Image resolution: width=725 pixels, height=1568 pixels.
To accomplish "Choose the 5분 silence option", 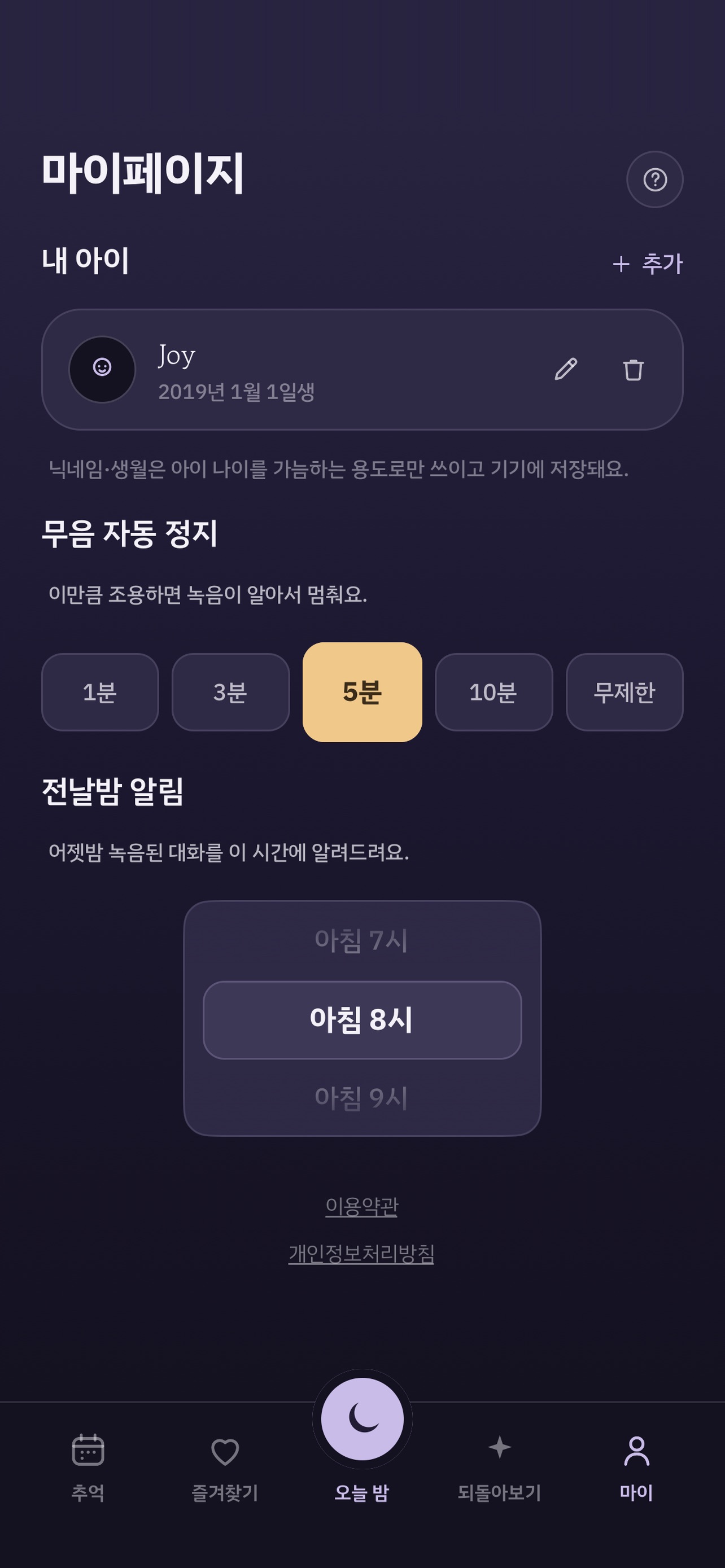I will [x=362, y=692].
